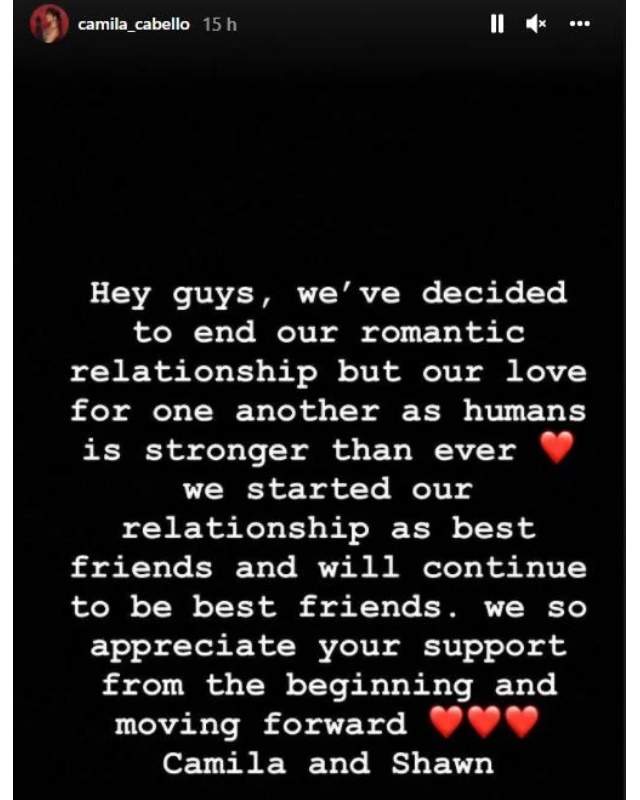Screen dimensions: 640x800
Task: Tap camila_cabello's profile picture
Action: click(x=48, y=24)
